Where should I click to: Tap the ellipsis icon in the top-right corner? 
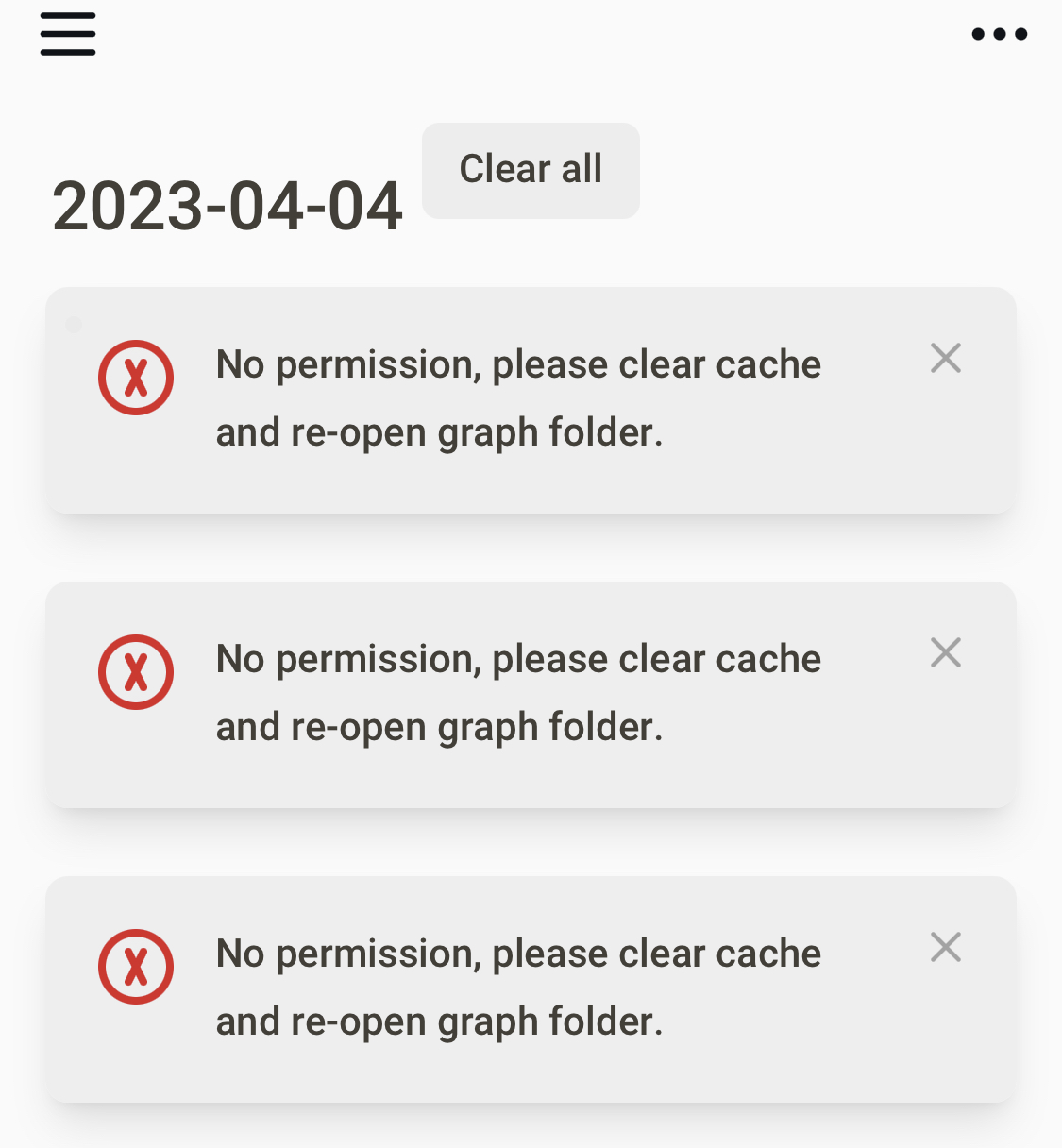click(1000, 32)
